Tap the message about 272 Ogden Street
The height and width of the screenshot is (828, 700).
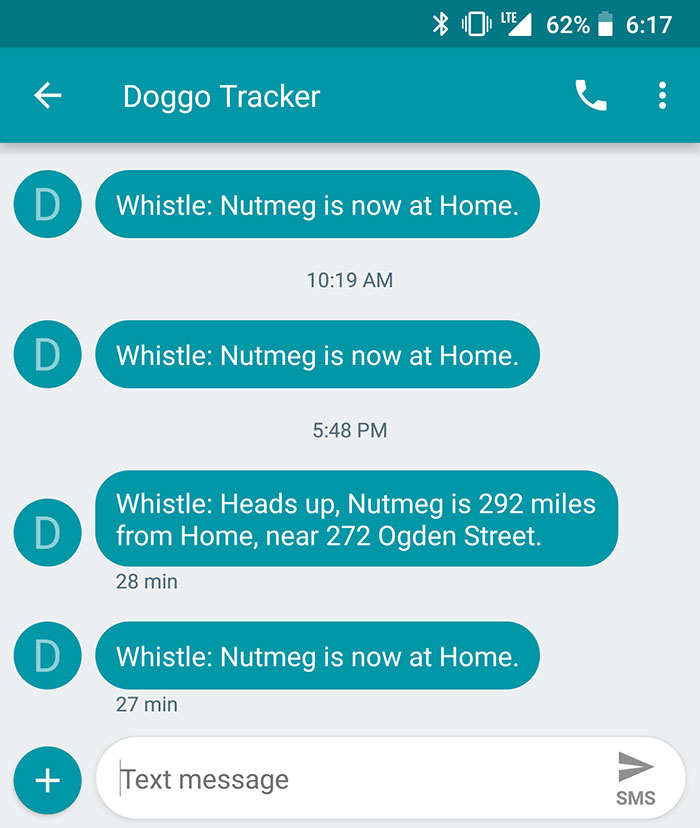pos(356,519)
